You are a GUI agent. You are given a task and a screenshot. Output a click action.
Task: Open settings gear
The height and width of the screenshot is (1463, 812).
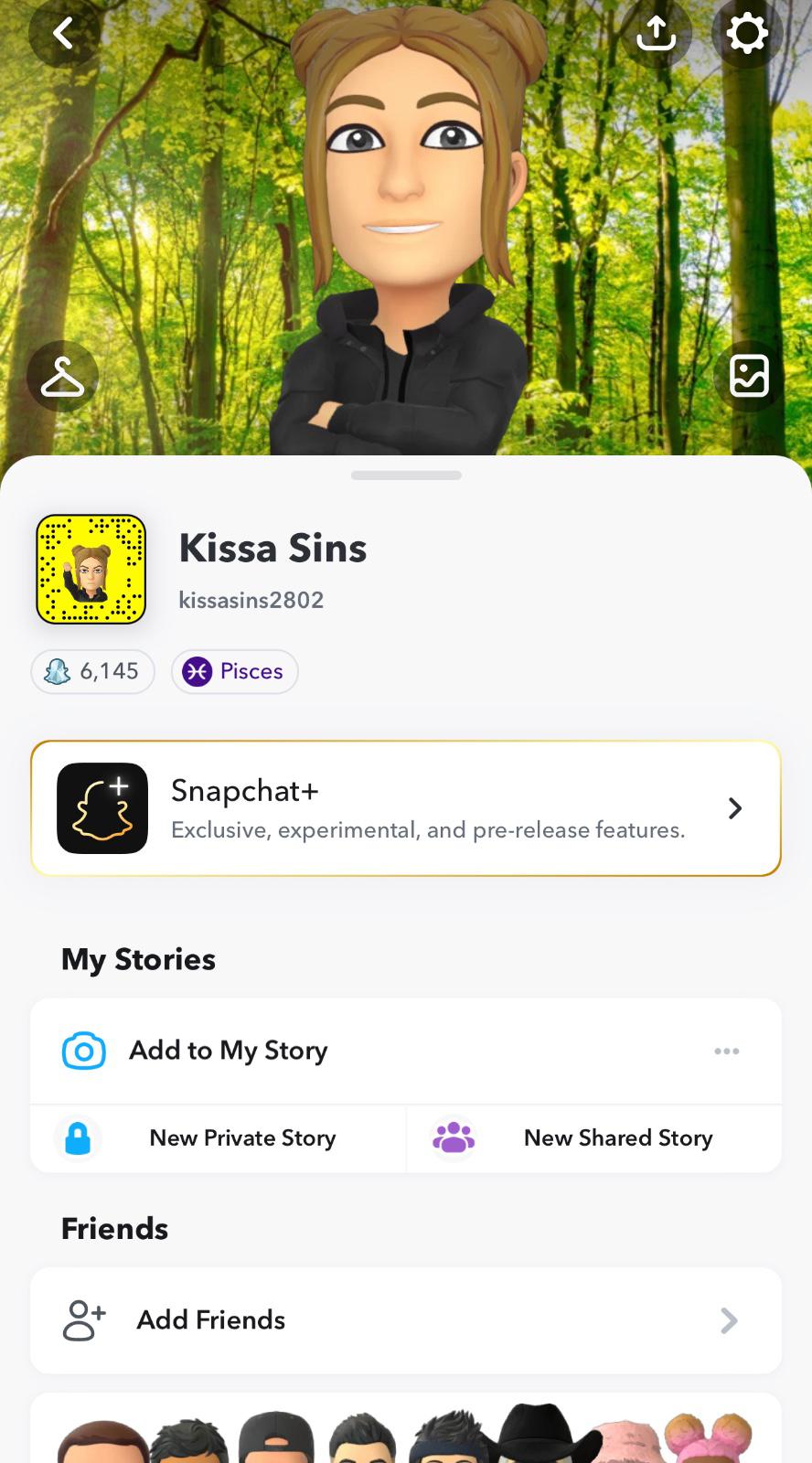(746, 35)
